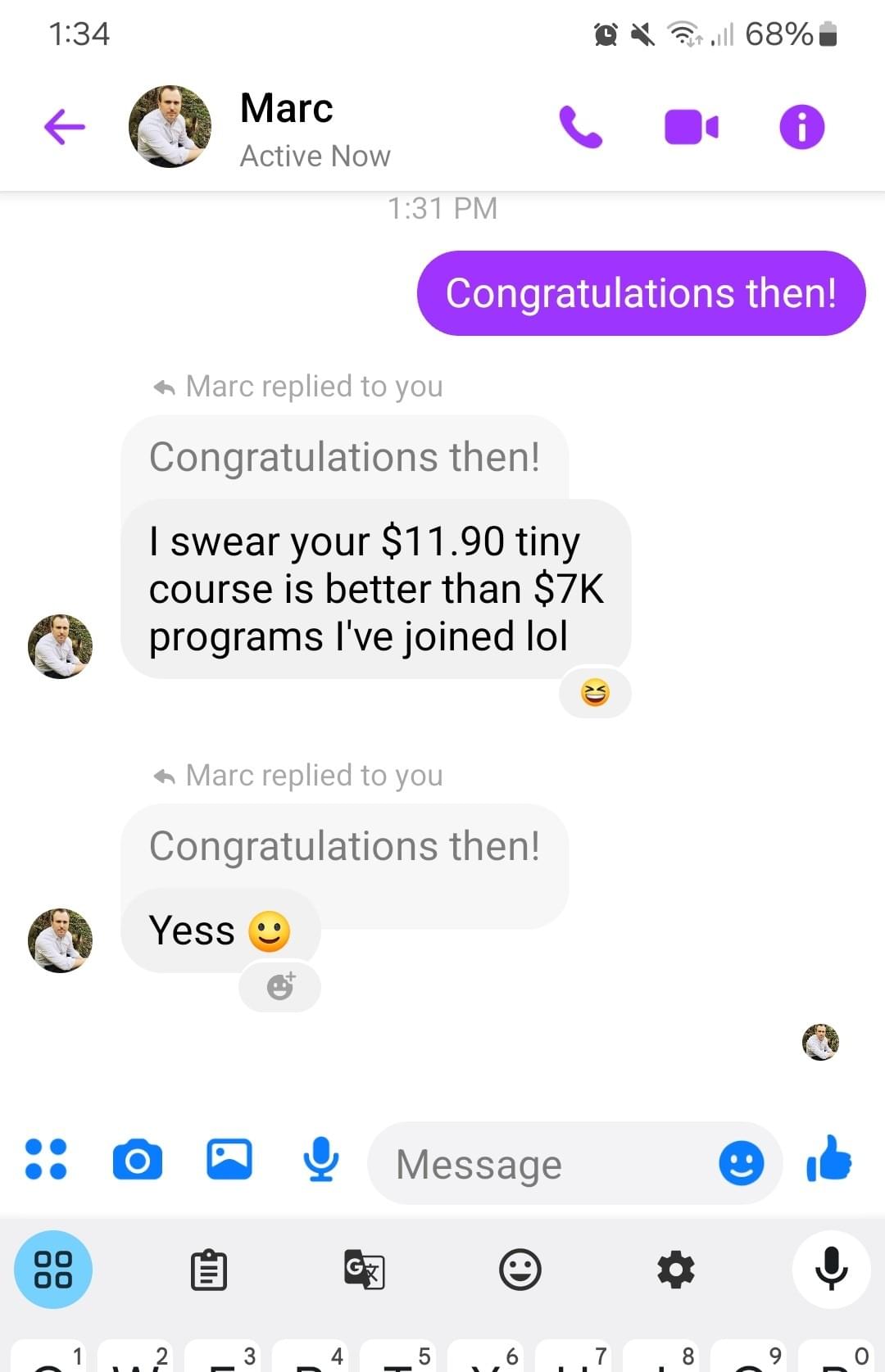
Task: View the laughing reaction on Marc's message
Action: click(595, 693)
